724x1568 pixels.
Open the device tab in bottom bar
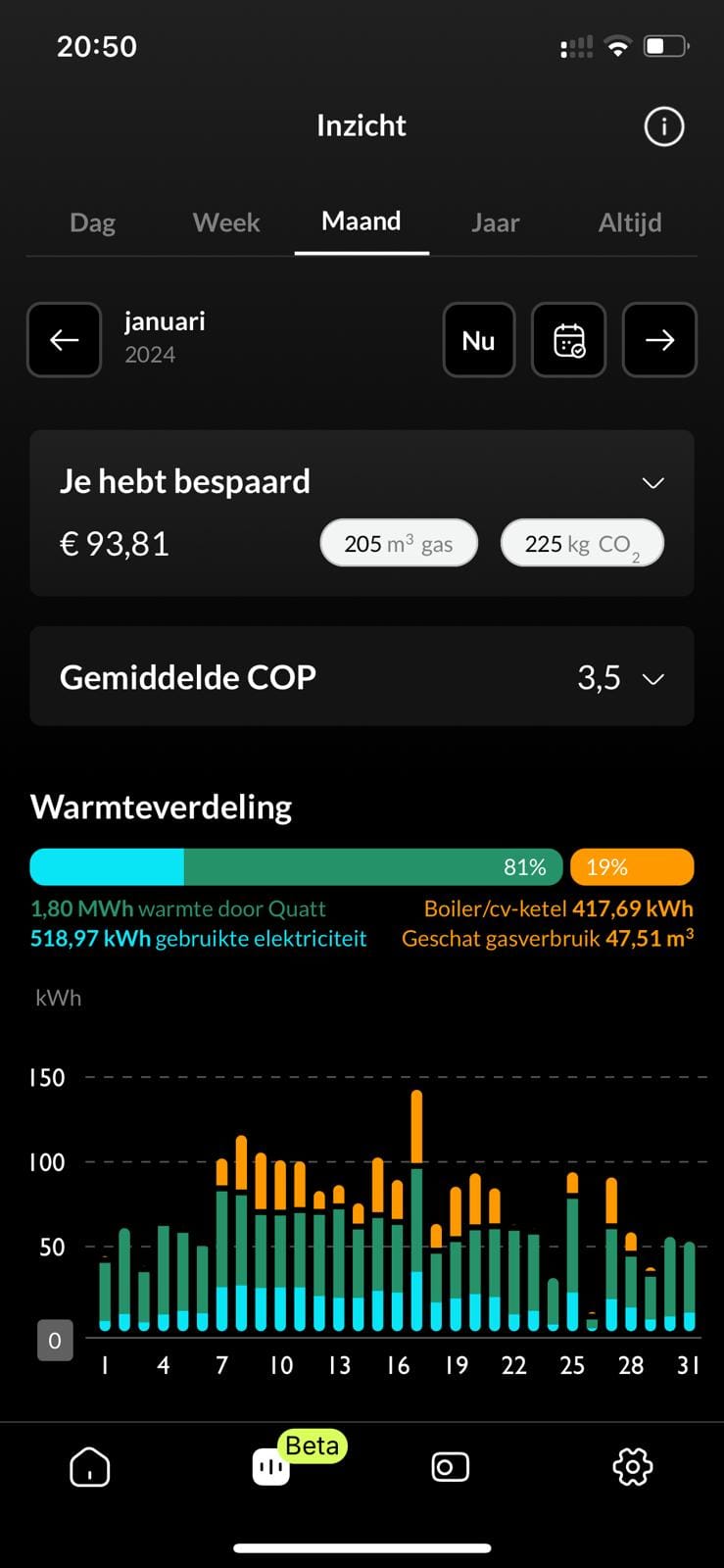[451, 1467]
